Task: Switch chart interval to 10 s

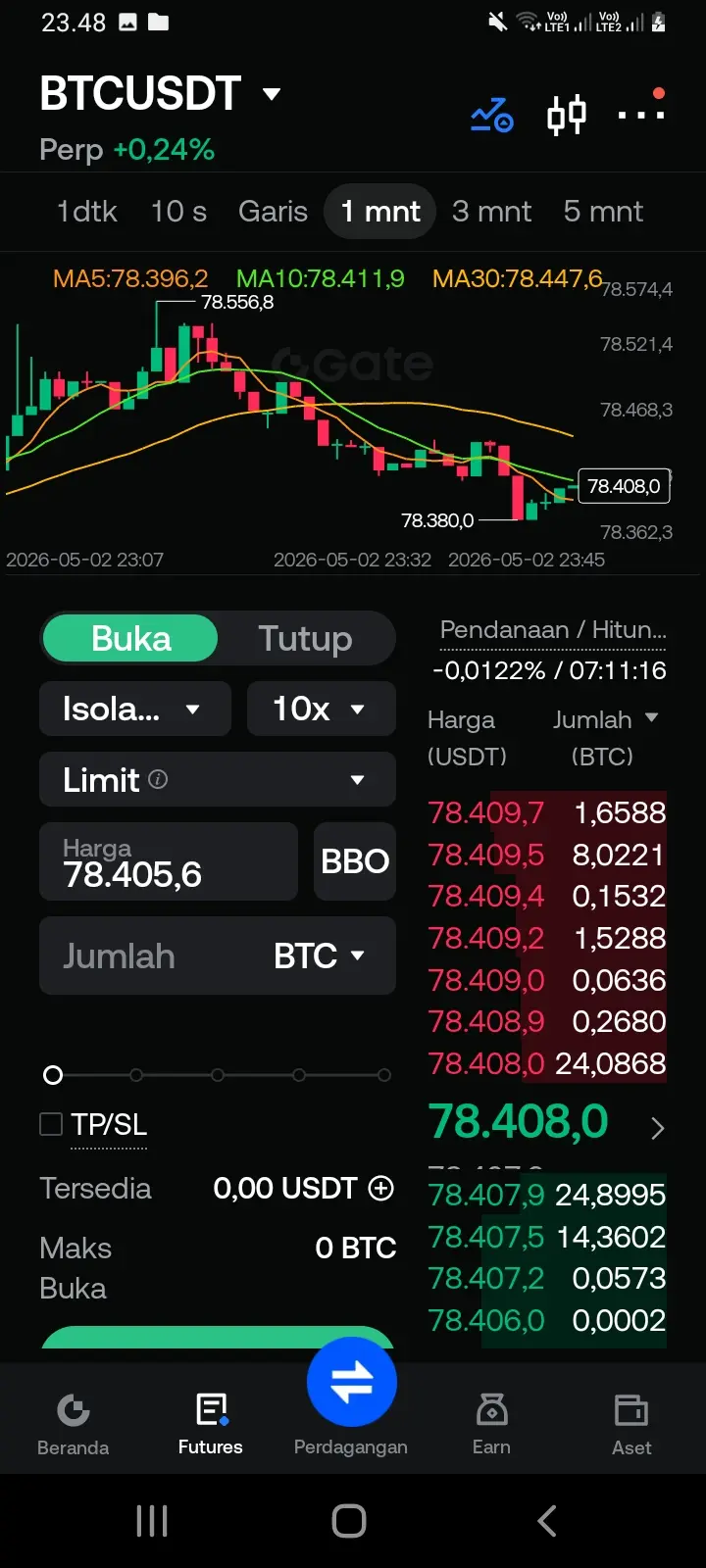Action: tap(178, 212)
